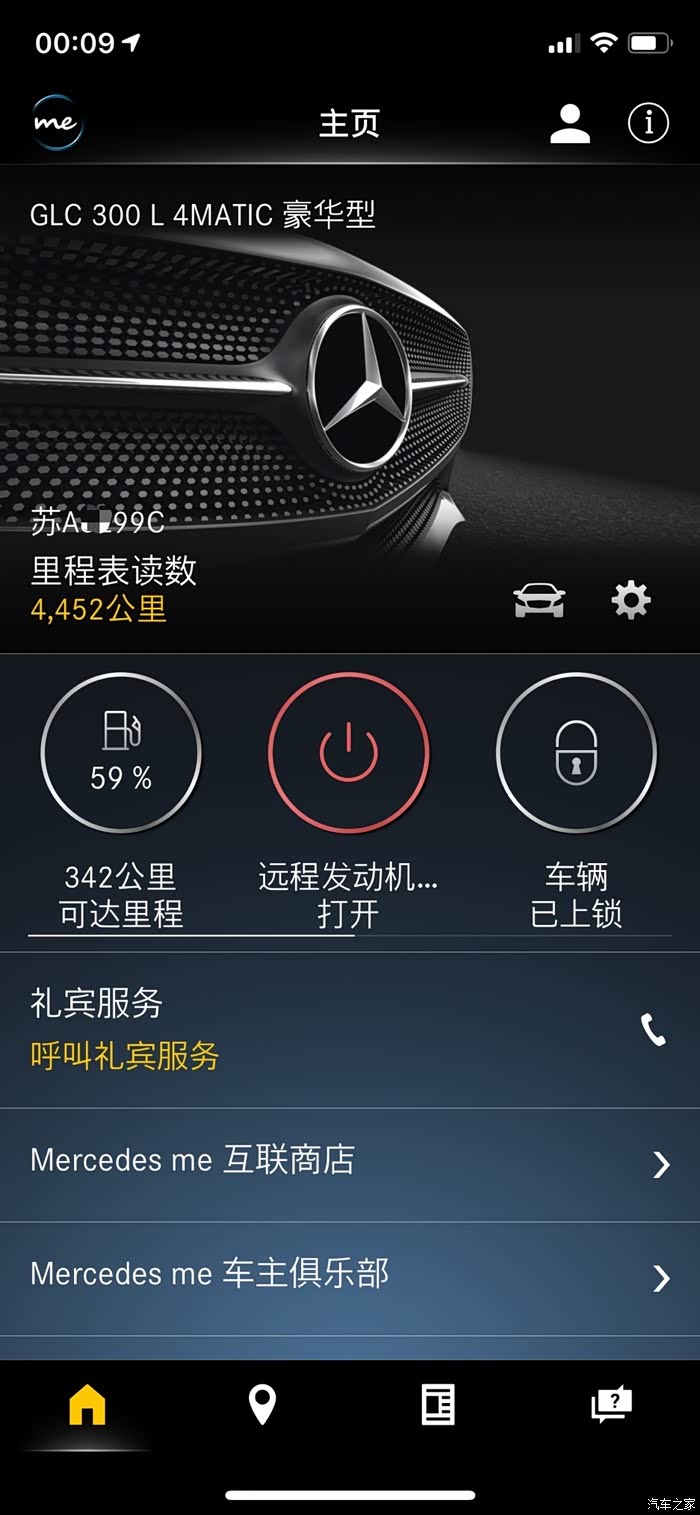The width and height of the screenshot is (700, 1515).
Task: Open Mercedes me 互联商店
Action: point(350,1163)
